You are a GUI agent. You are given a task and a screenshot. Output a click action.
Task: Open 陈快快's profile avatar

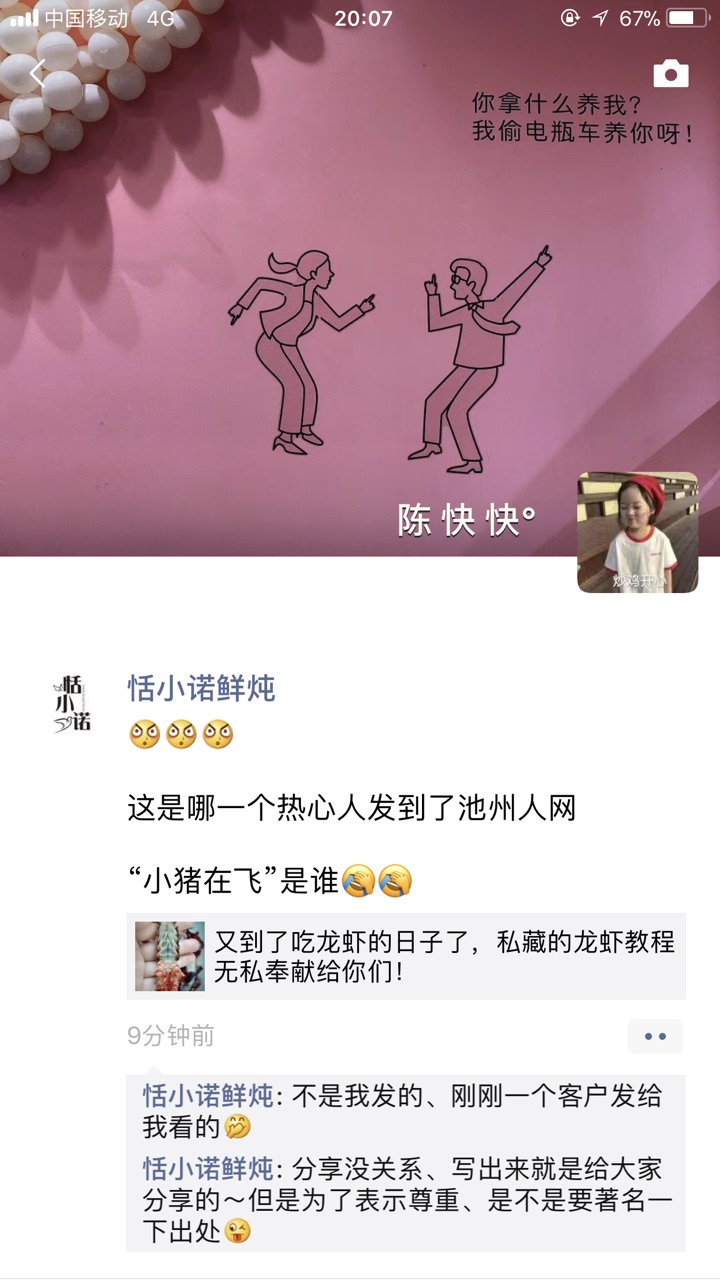coord(637,532)
